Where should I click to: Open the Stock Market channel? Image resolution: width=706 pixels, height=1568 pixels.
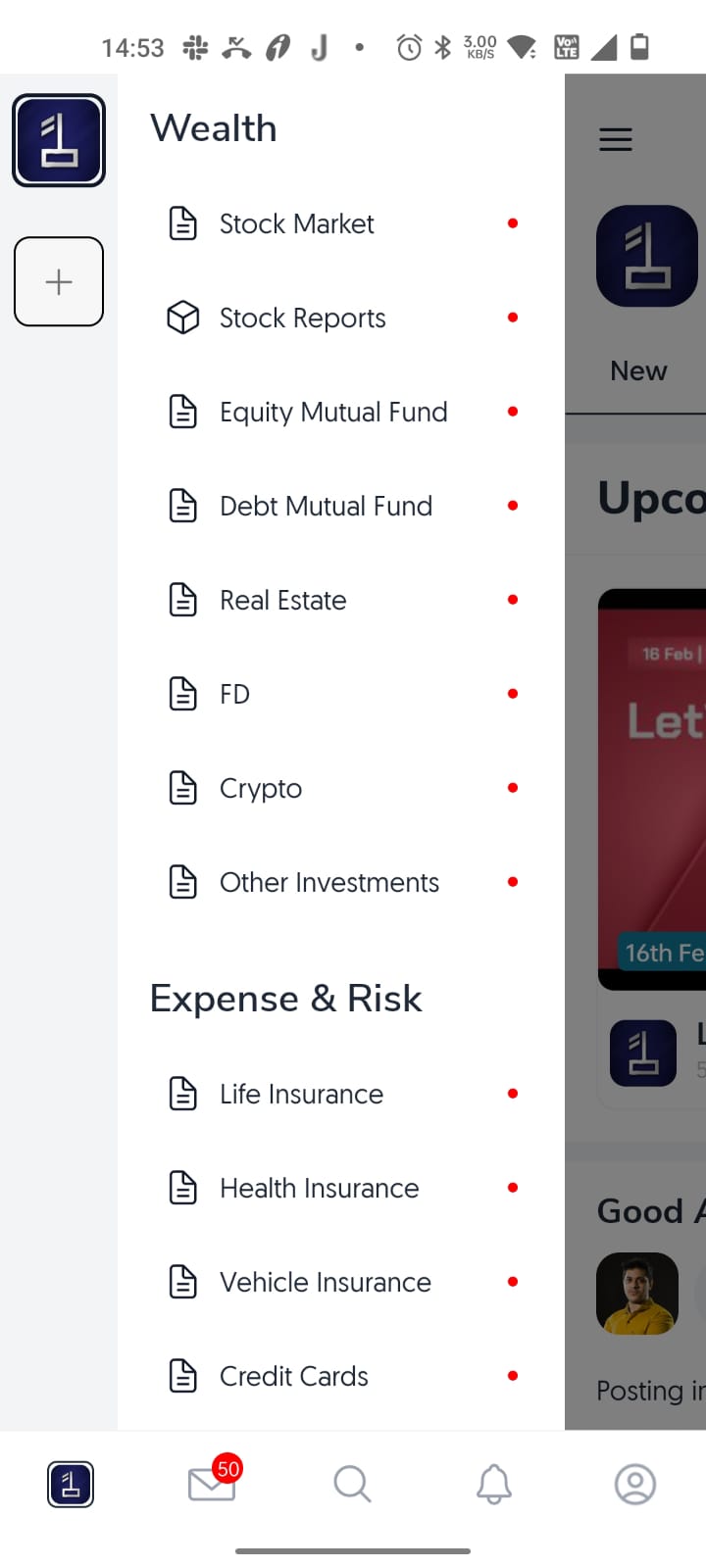(341, 223)
